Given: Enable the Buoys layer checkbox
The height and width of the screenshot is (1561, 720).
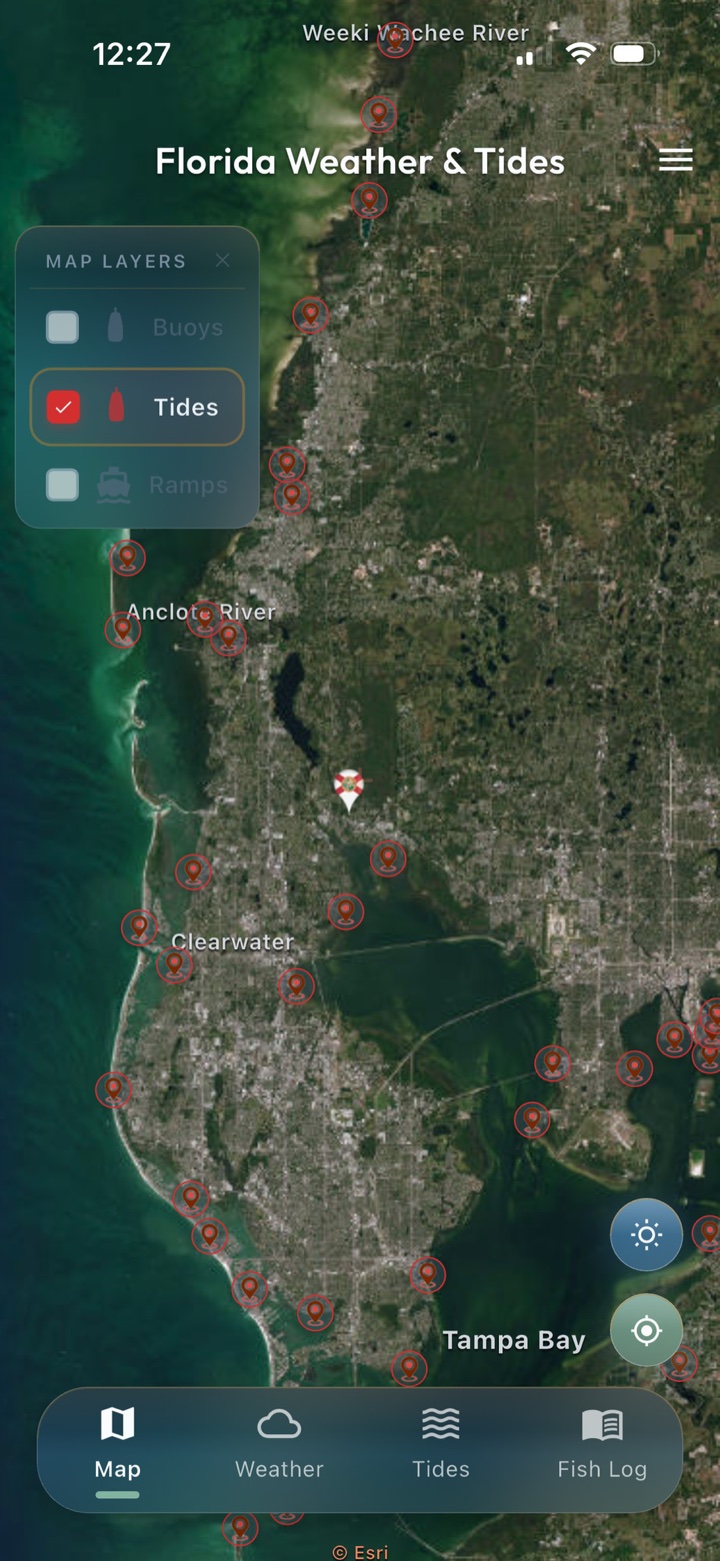Looking at the screenshot, I should tap(63, 327).
